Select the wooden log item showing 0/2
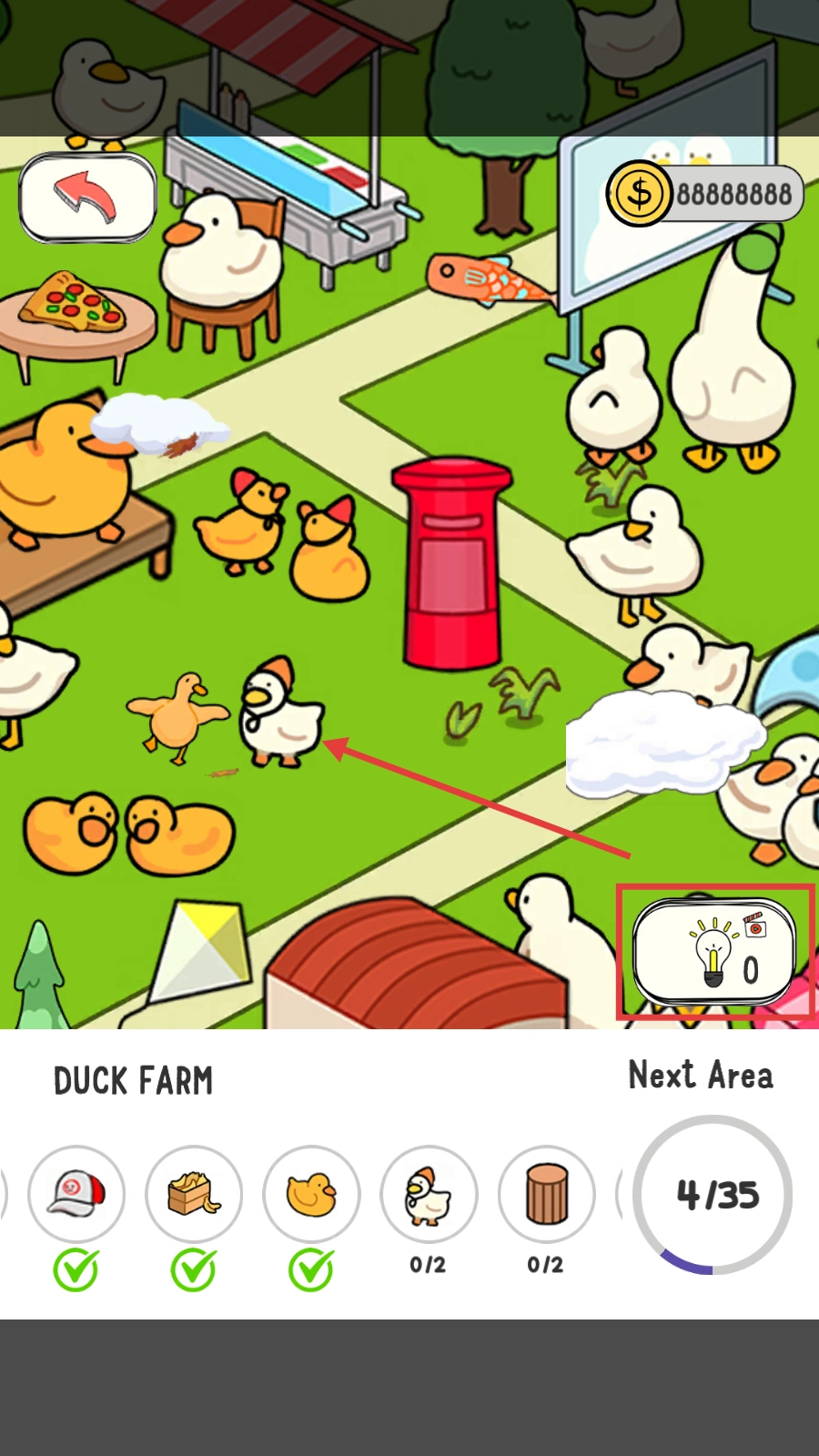Image resolution: width=819 pixels, height=1456 pixels. 546,1194
